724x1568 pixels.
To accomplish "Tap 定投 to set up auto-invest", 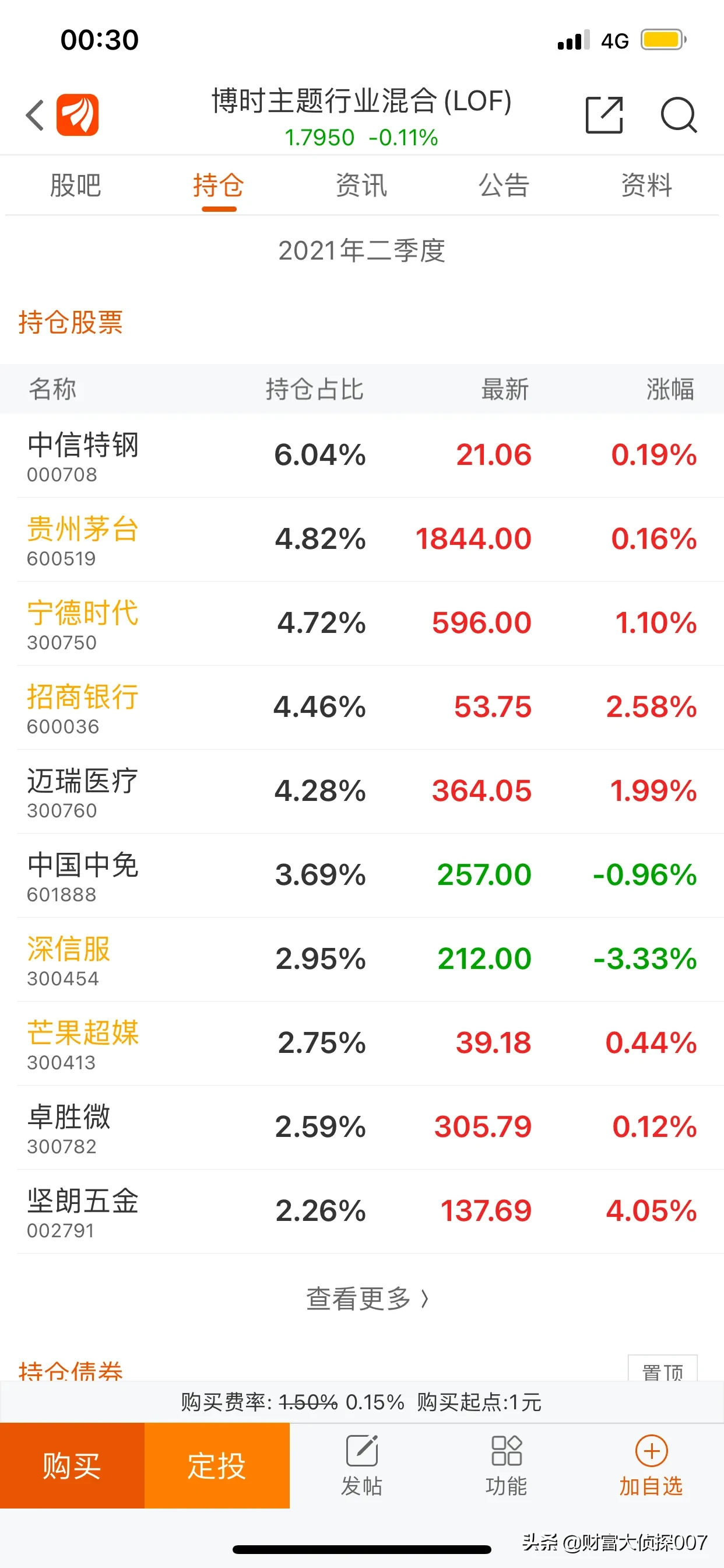I will tap(217, 1465).
